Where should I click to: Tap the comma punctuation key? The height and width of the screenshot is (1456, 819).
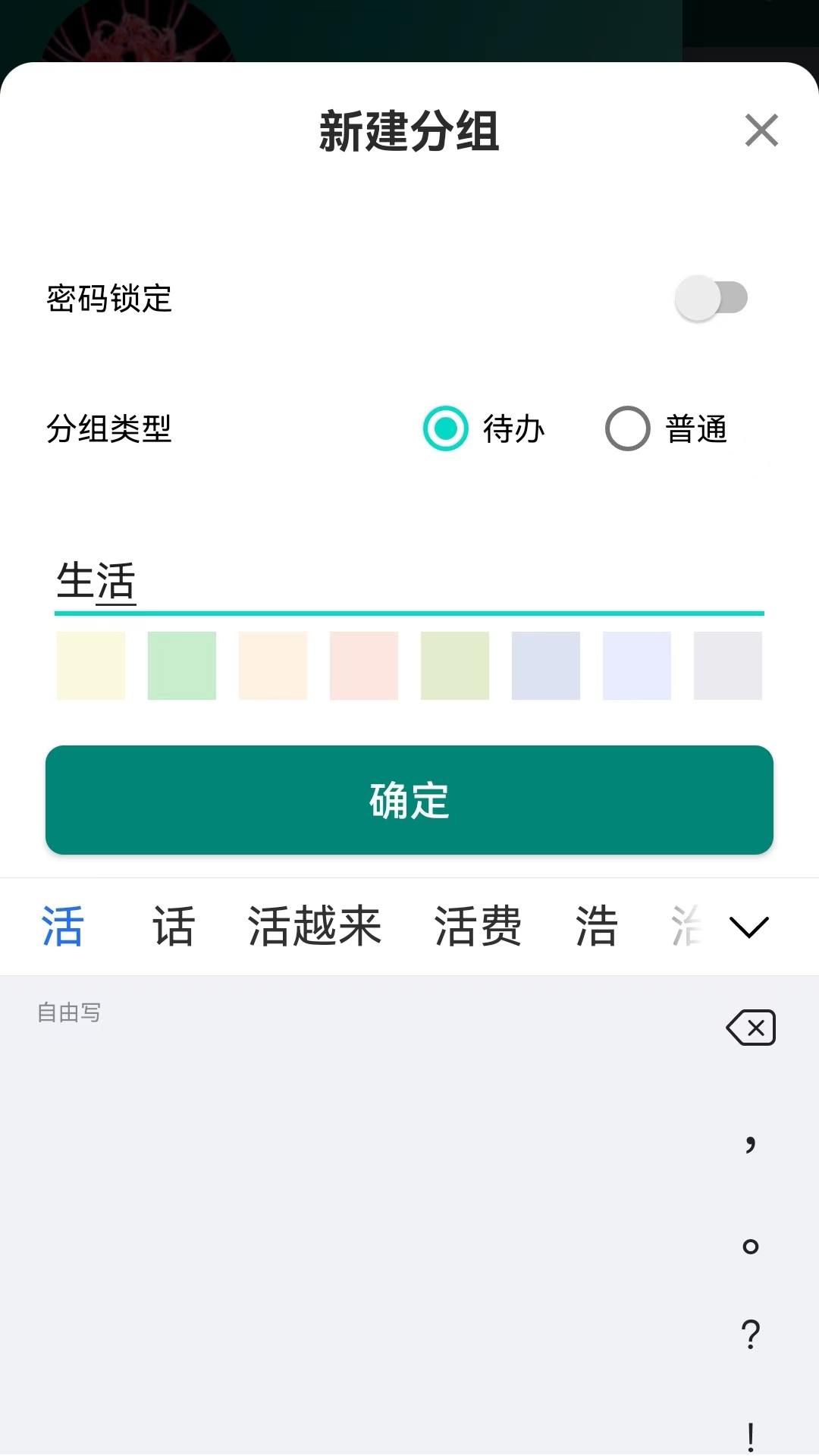750,1145
